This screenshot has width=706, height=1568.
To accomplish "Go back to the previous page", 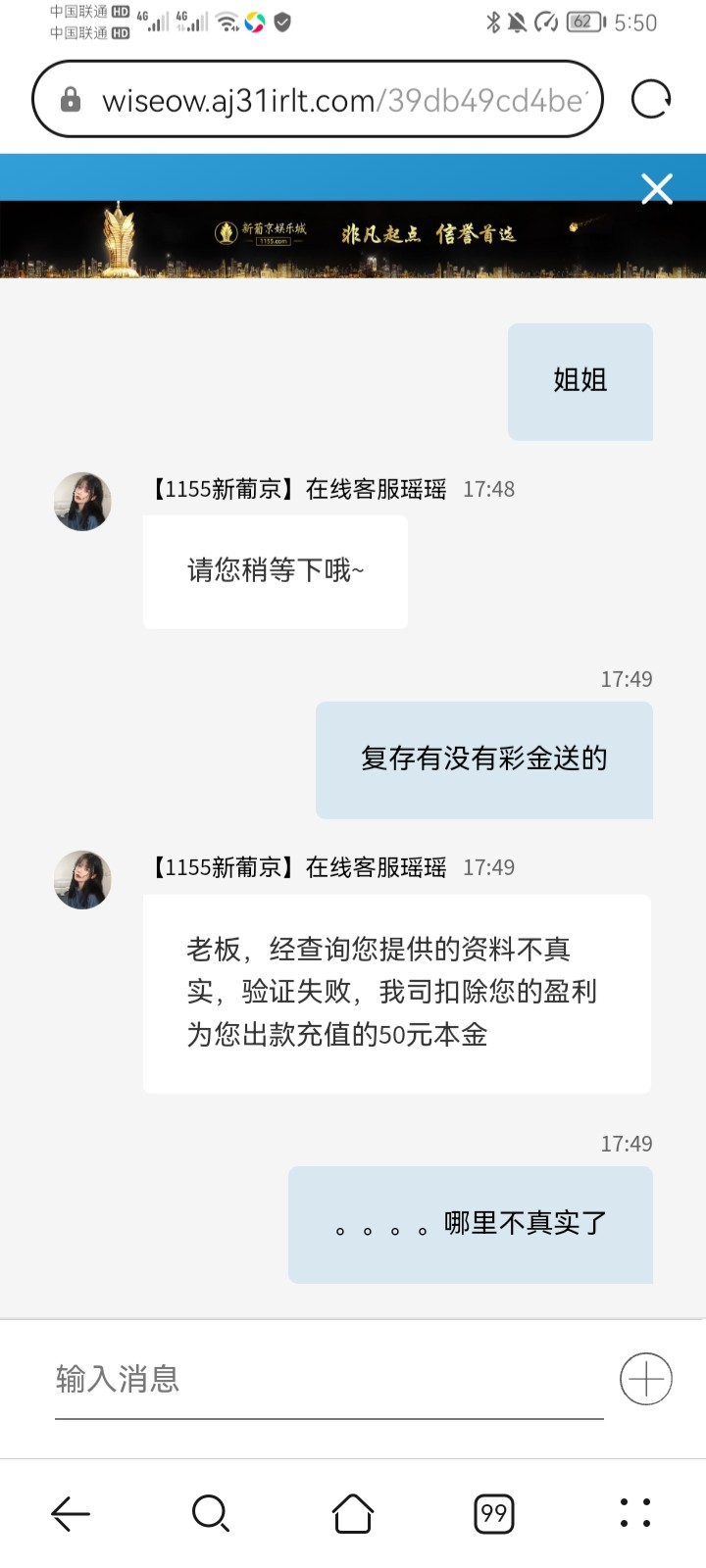I will point(71,1513).
